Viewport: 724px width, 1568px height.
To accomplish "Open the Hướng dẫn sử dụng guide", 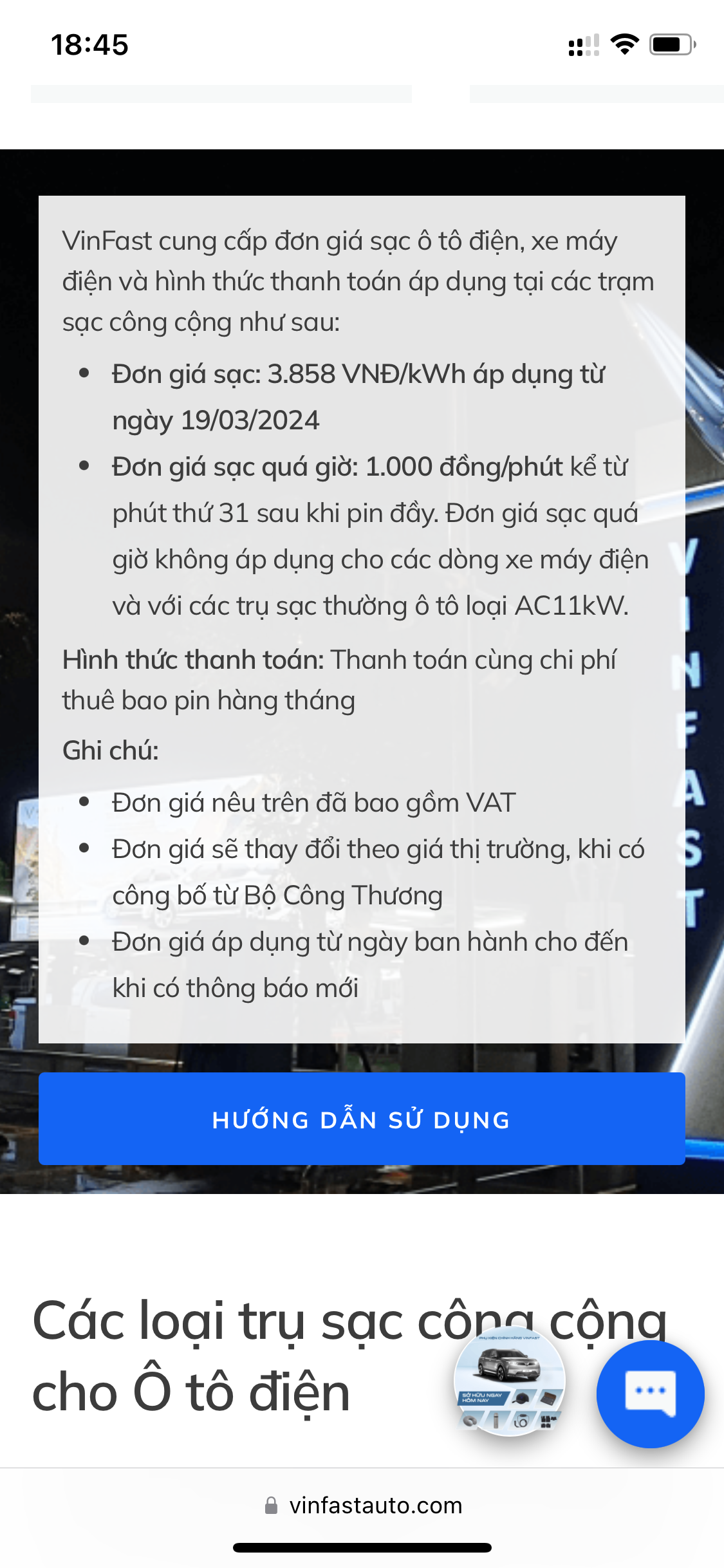I will click(x=362, y=1119).
